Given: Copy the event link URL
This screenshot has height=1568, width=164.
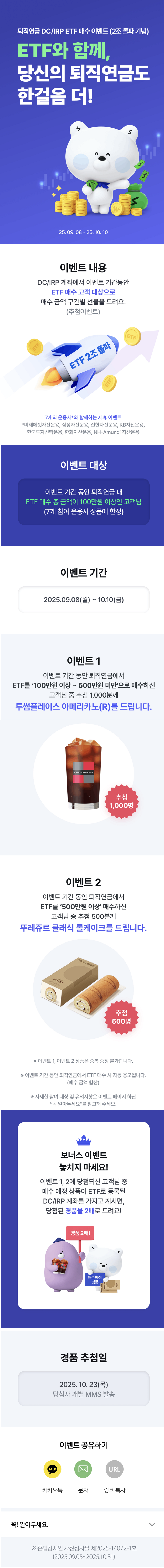Looking at the screenshot, I should click(114, 1469).
